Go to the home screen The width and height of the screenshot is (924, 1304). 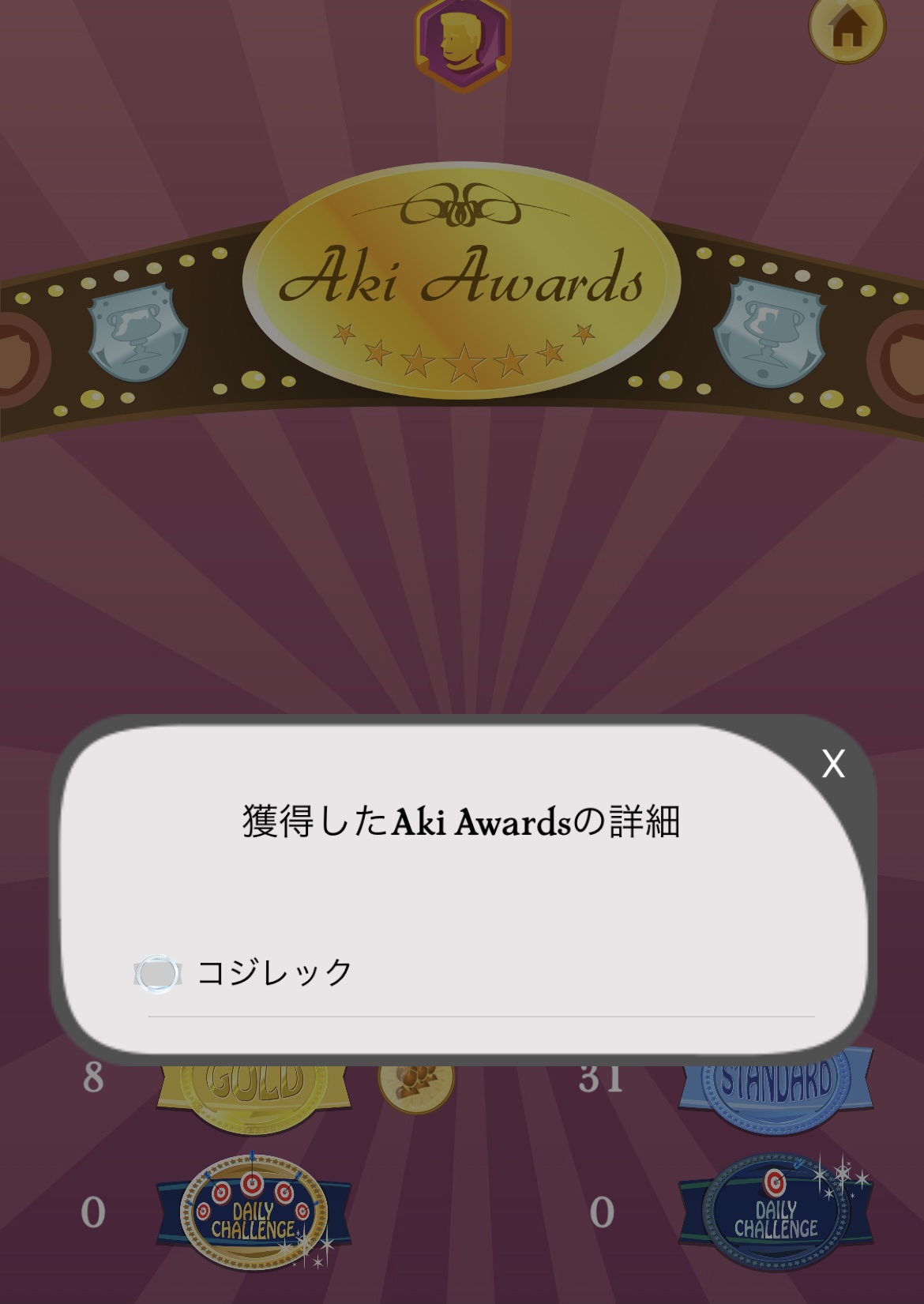847,28
